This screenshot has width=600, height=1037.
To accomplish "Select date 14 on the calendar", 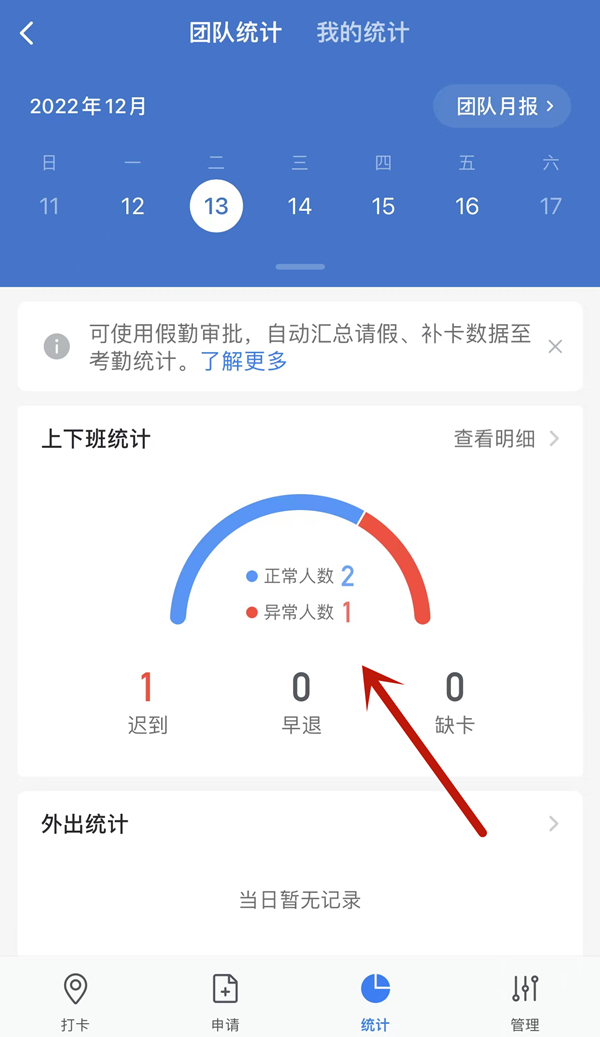I will click(x=299, y=206).
